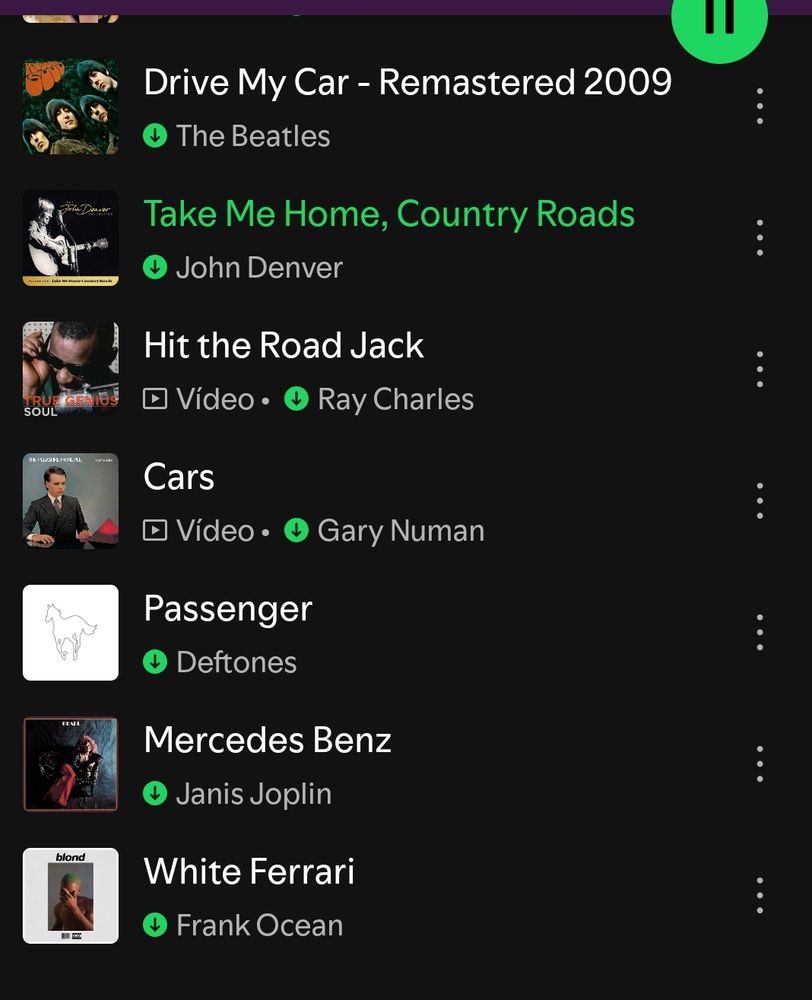Open the overflow menu for White Ferrari

tap(760, 895)
